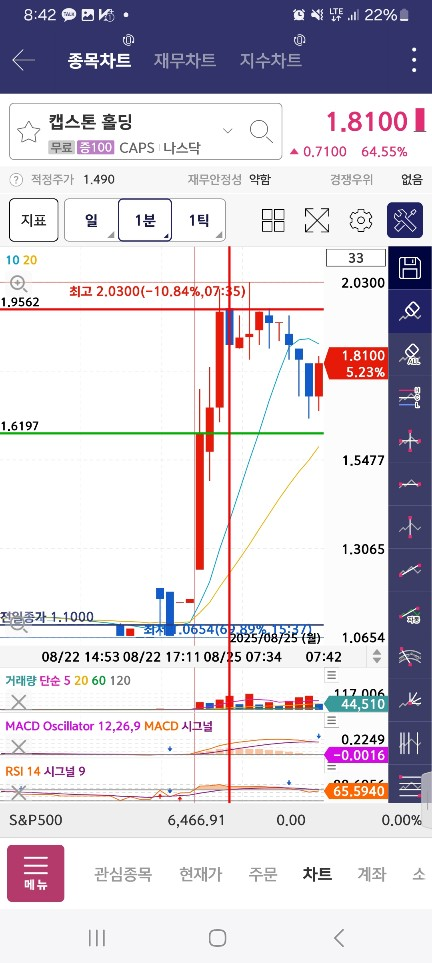The height and width of the screenshot is (963, 432).
Task: Go to the 주문 order tab
Action: click(x=262, y=874)
